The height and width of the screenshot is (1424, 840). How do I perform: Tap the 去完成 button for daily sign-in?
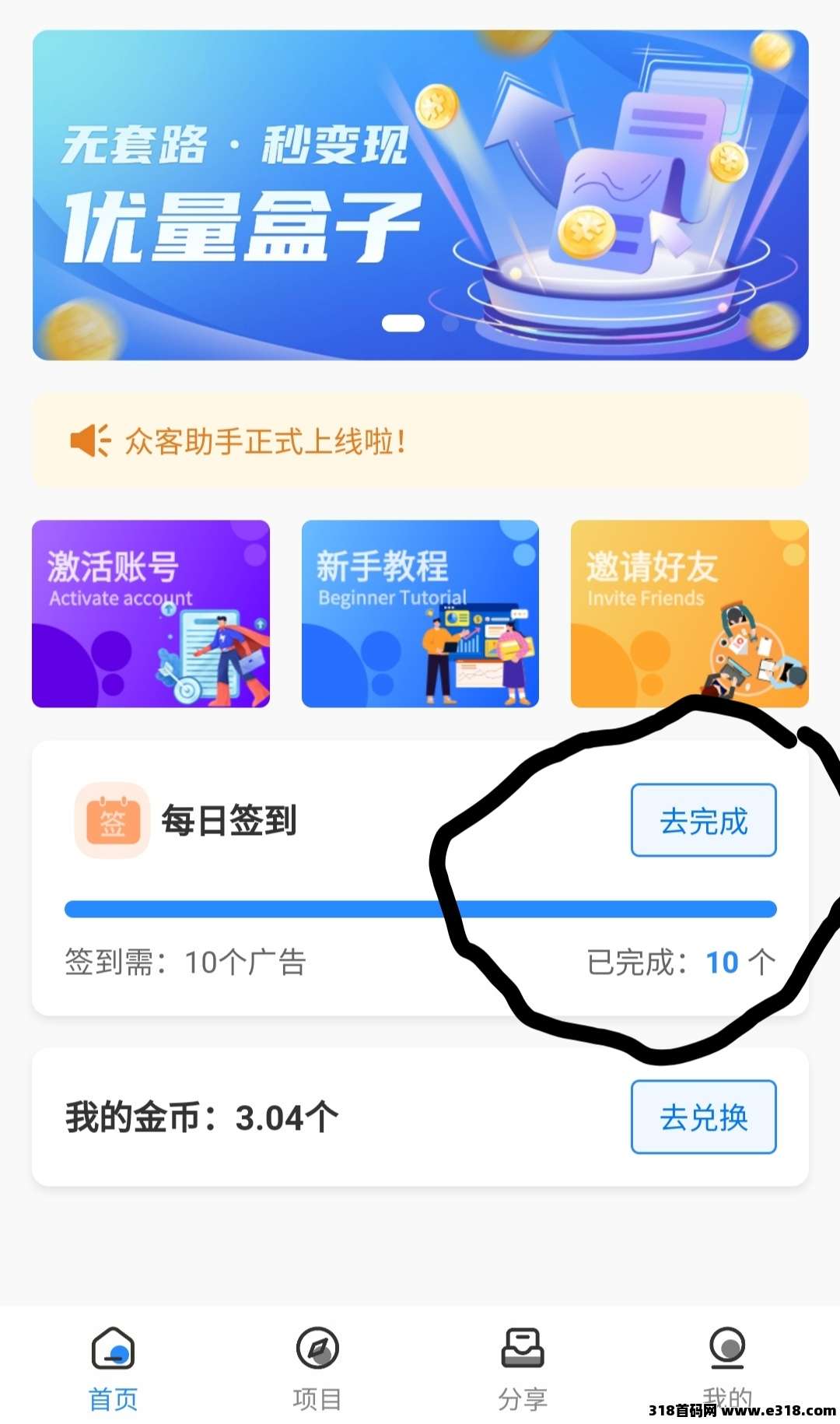tap(704, 818)
